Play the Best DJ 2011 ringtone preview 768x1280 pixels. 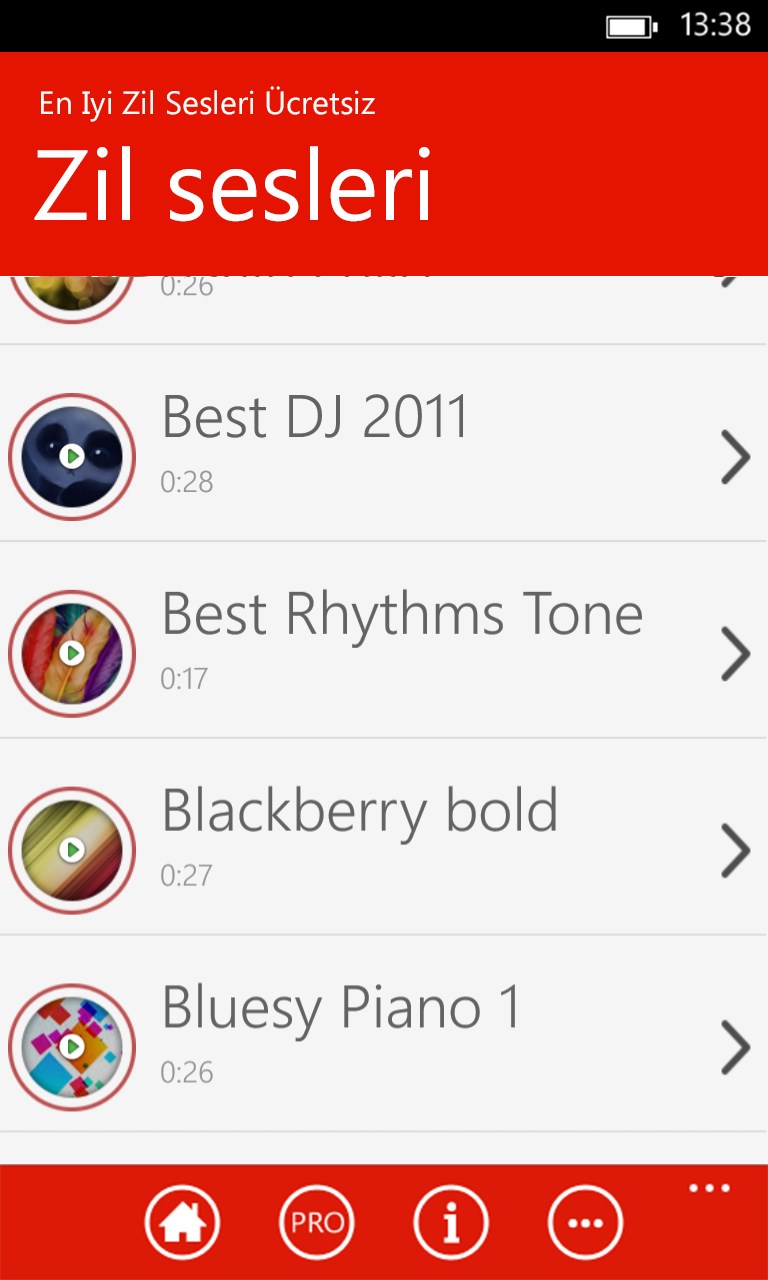pyautogui.click(x=72, y=457)
